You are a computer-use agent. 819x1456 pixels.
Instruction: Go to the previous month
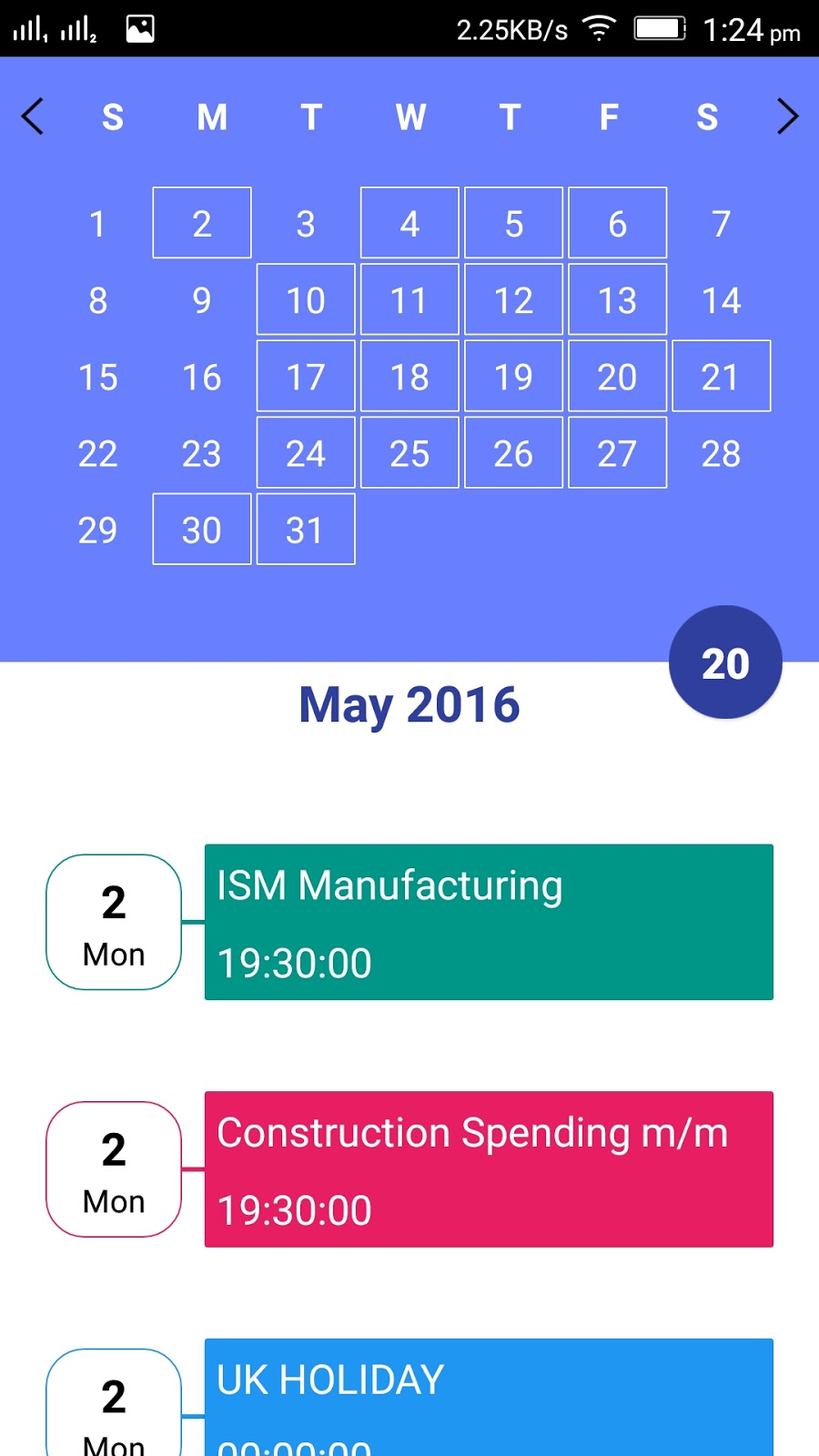pos(33,116)
